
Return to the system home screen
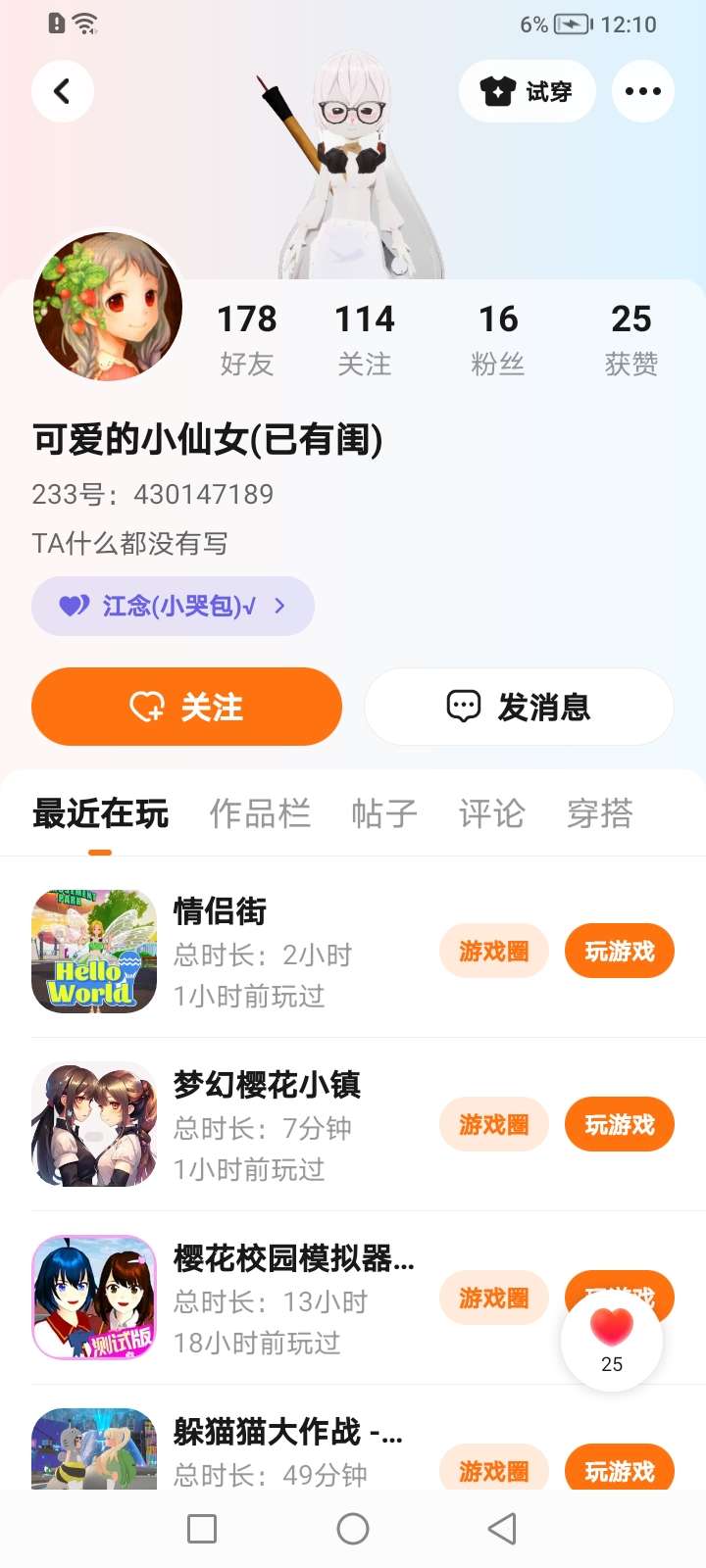click(353, 1529)
